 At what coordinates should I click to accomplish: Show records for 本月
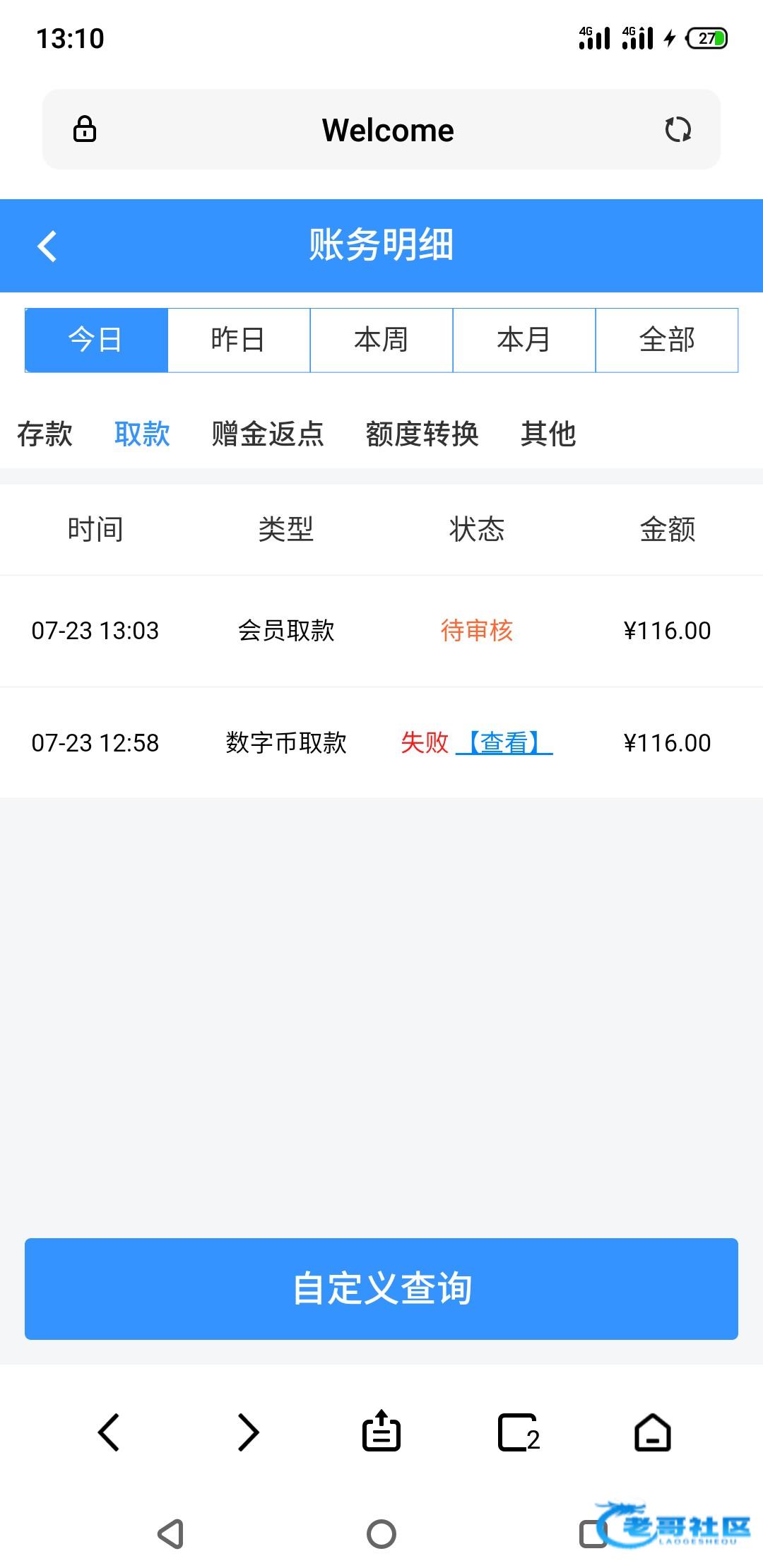point(524,340)
